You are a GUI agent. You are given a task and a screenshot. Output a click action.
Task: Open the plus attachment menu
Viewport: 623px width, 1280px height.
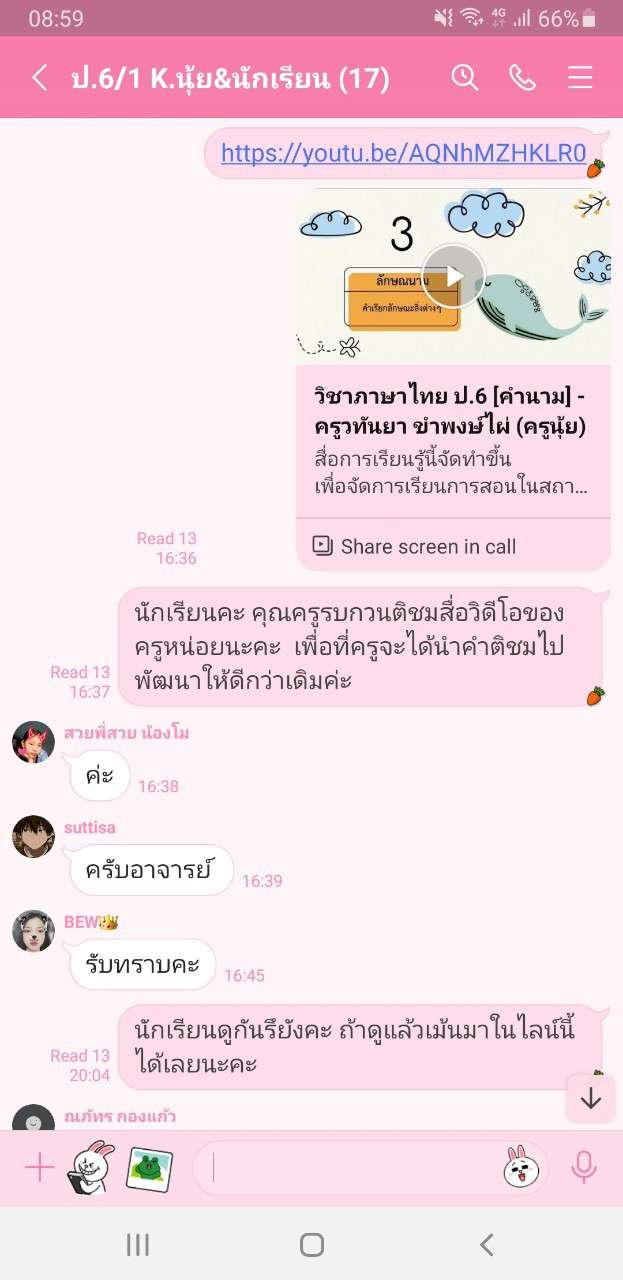pyautogui.click(x=39, y=1167)
